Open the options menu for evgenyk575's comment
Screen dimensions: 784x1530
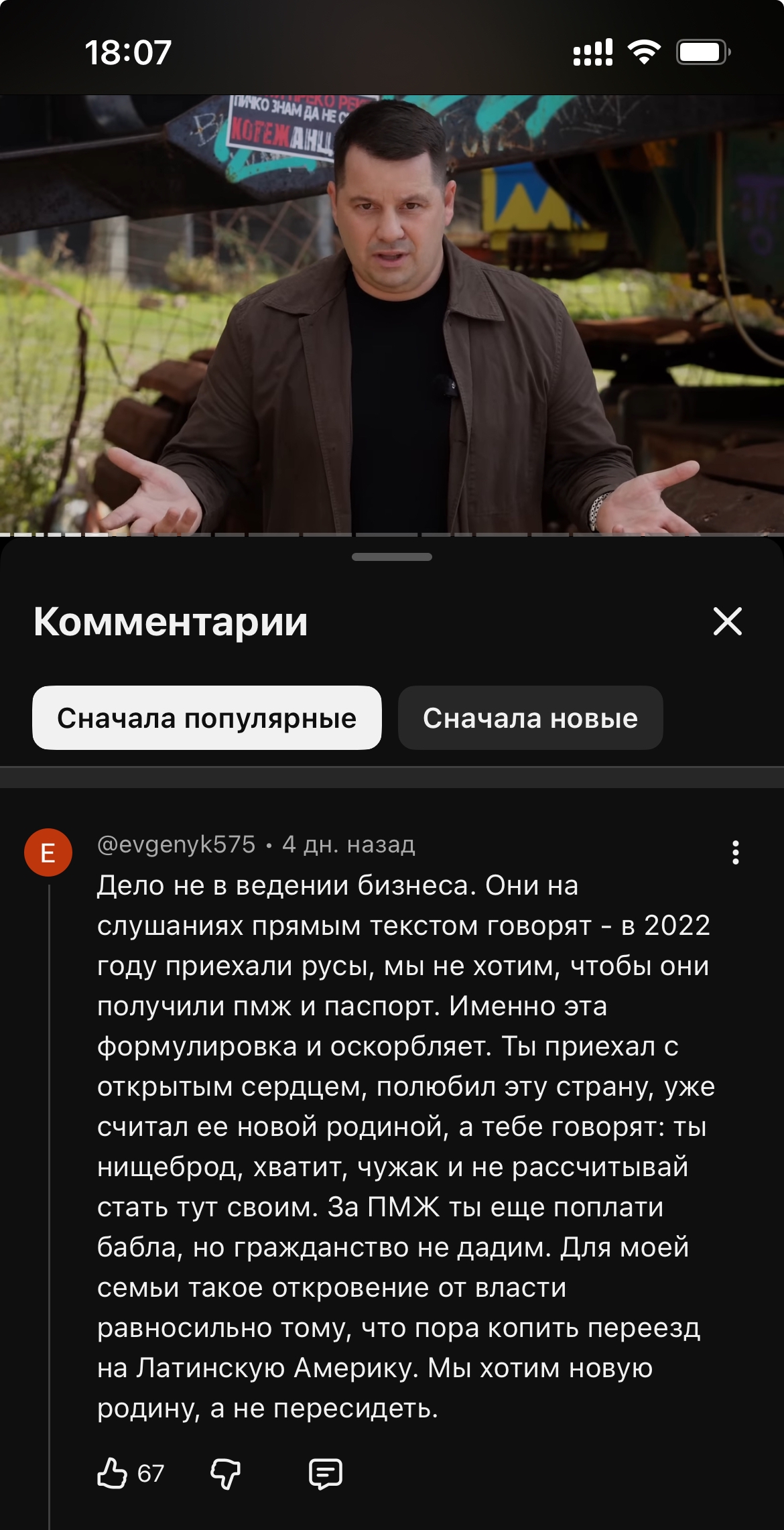coord(735,852)
